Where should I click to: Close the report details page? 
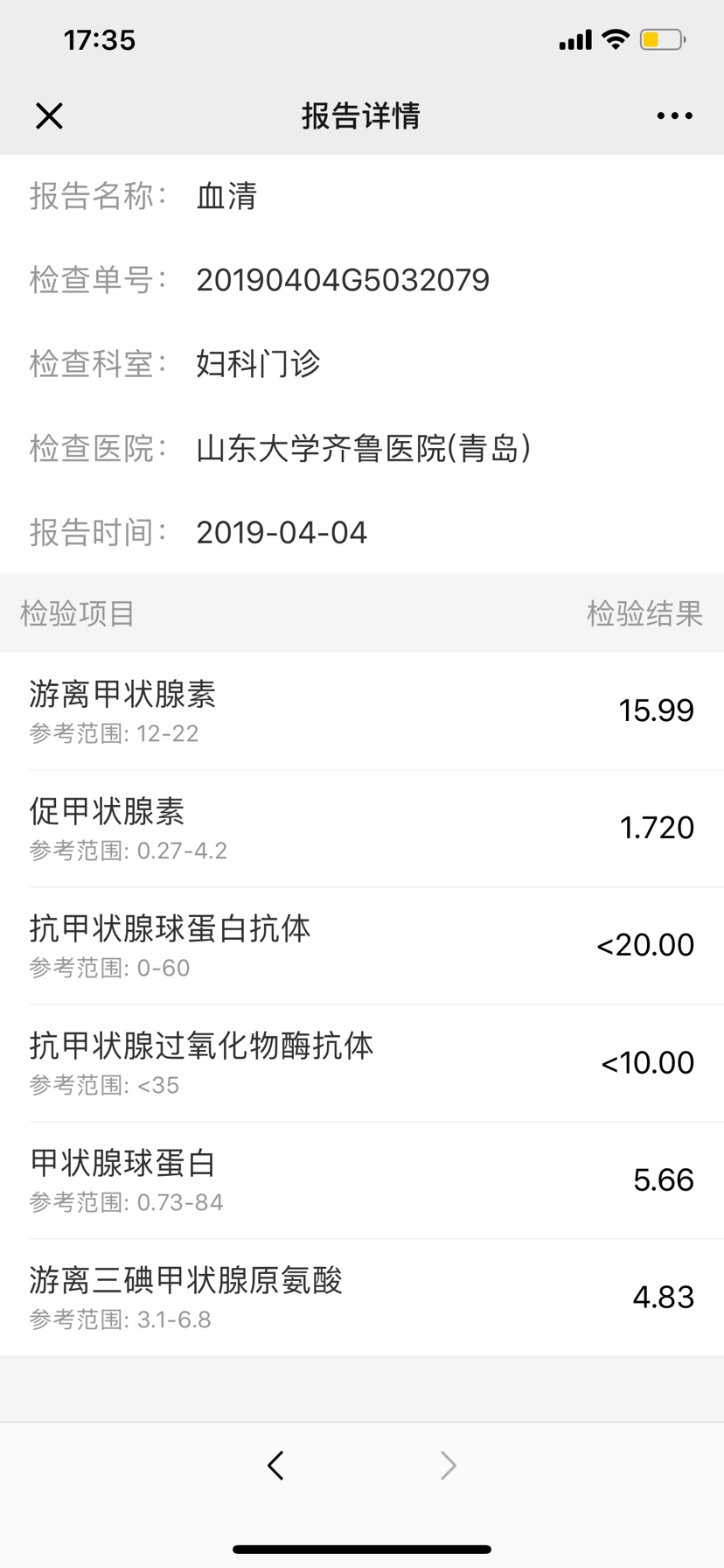coord(49,115)
